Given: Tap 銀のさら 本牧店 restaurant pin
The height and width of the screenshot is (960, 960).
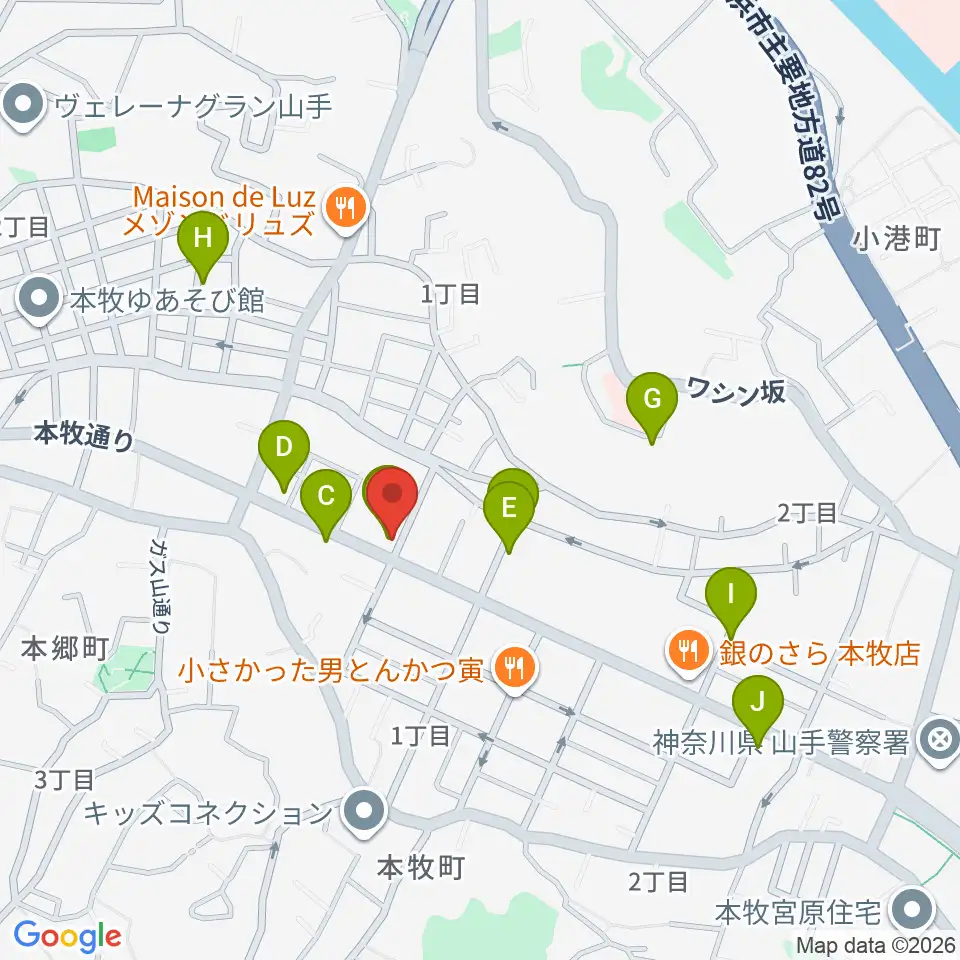Looking at the screenshot, I should [689, 653].
